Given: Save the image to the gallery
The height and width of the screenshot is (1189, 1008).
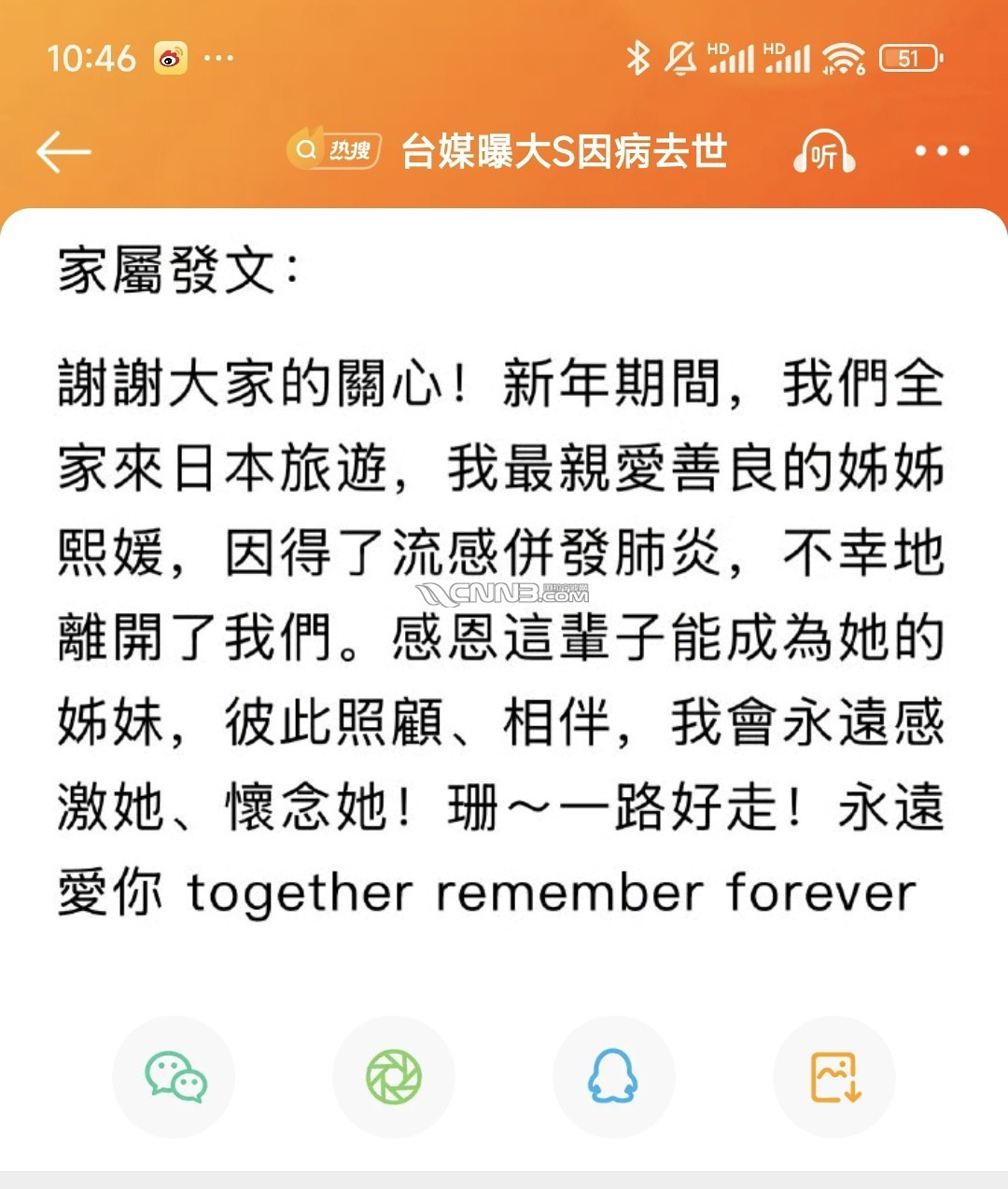Looking at the screenshot, I should [x=834, y=1077].
